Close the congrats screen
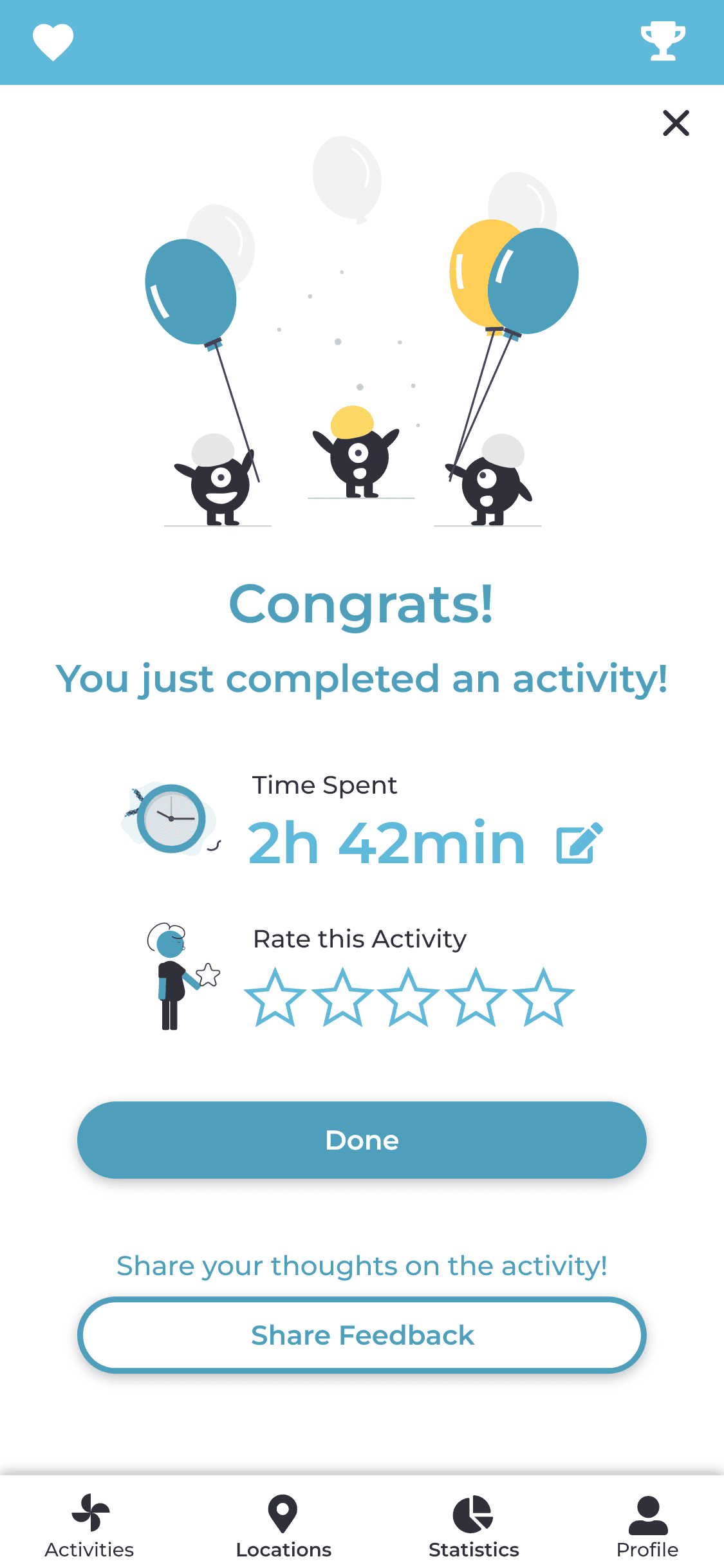 pos(676,123)
